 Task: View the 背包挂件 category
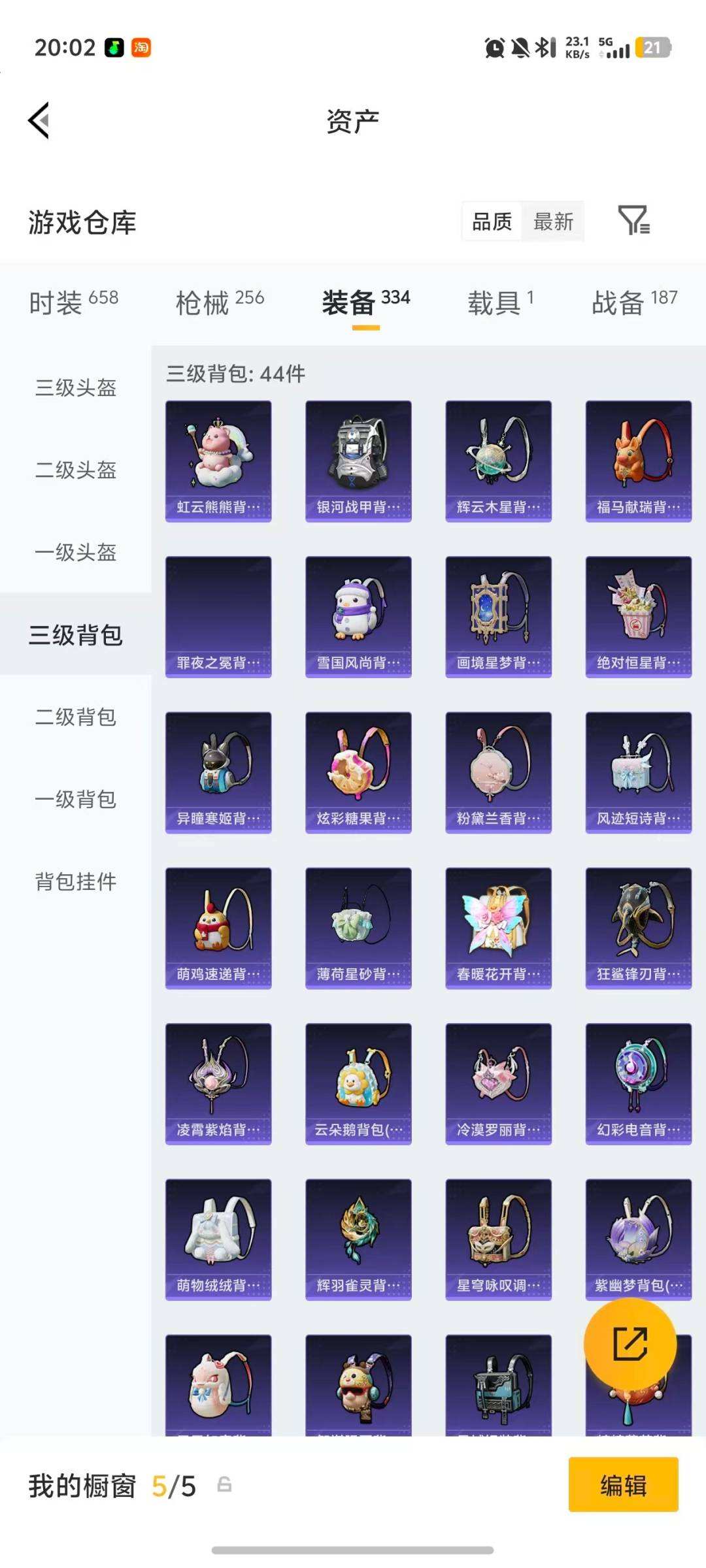tap(76, 881)
